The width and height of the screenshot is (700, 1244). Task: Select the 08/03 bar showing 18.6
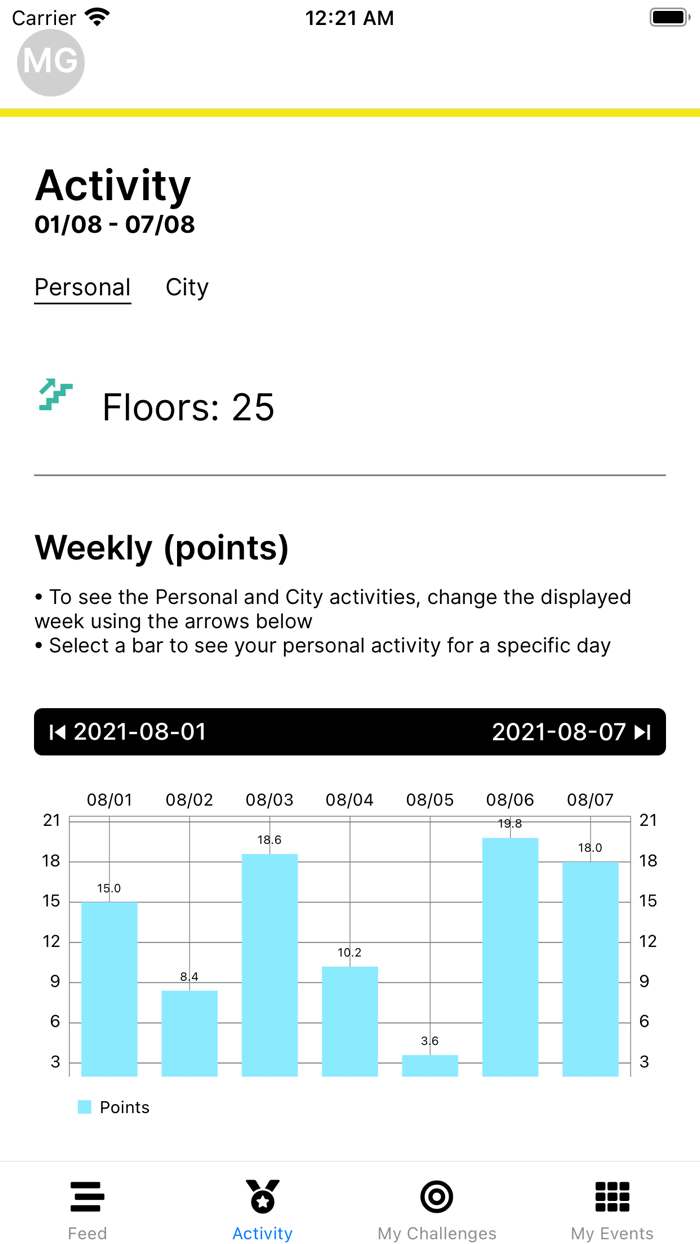point(270,964)
